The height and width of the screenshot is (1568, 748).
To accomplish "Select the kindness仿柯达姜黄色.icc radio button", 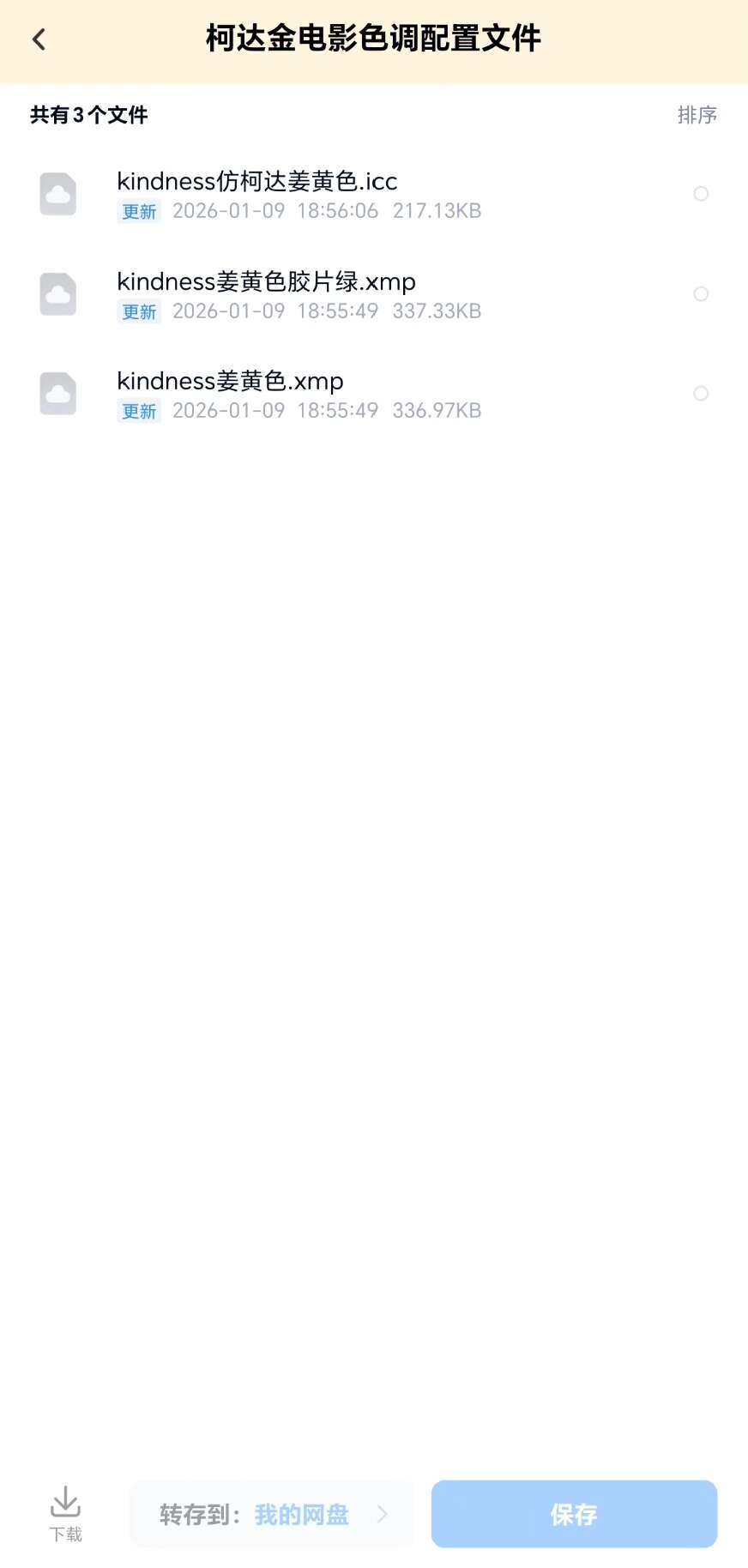I will [701, 194].
